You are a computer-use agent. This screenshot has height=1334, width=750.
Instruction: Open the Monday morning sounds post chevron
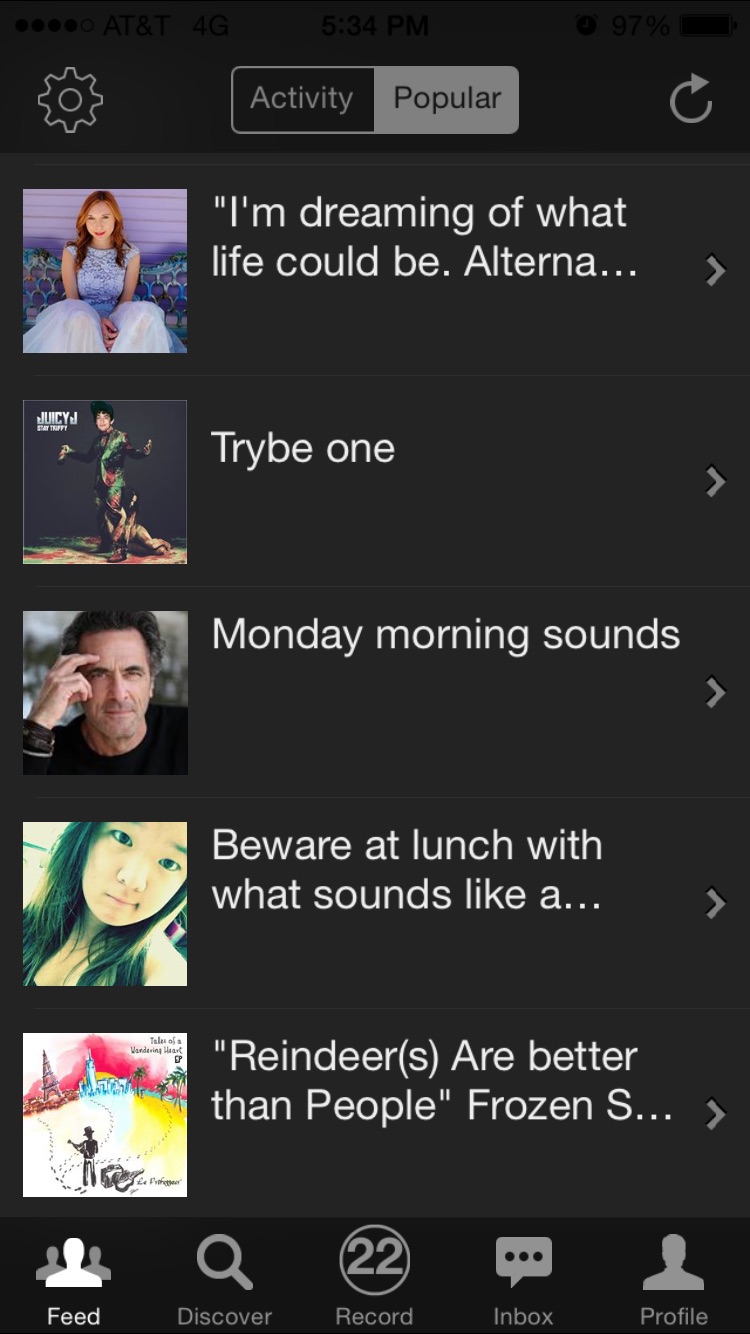[x=715, y=693]
